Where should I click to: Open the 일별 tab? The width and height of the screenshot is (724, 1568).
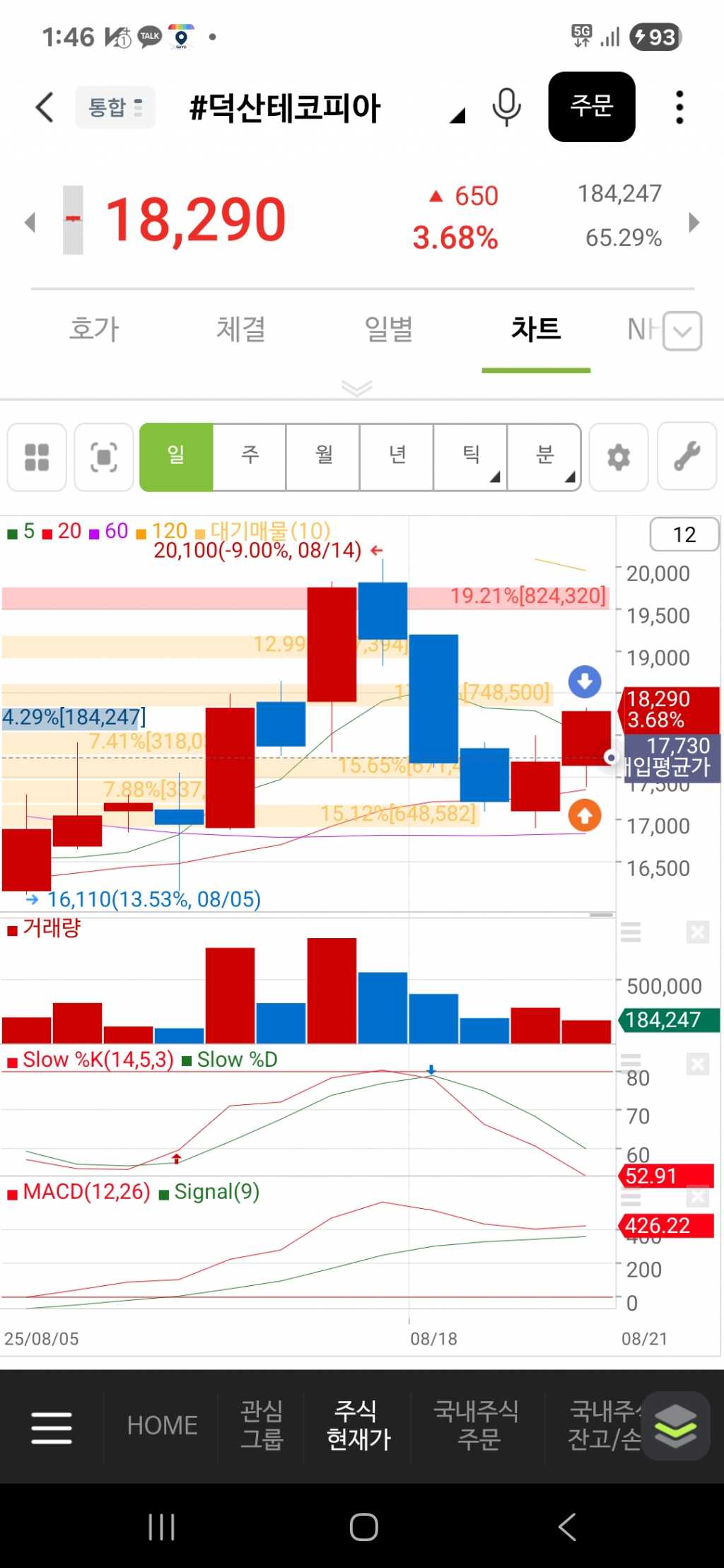pyautogui.click(x=388, y=329)
